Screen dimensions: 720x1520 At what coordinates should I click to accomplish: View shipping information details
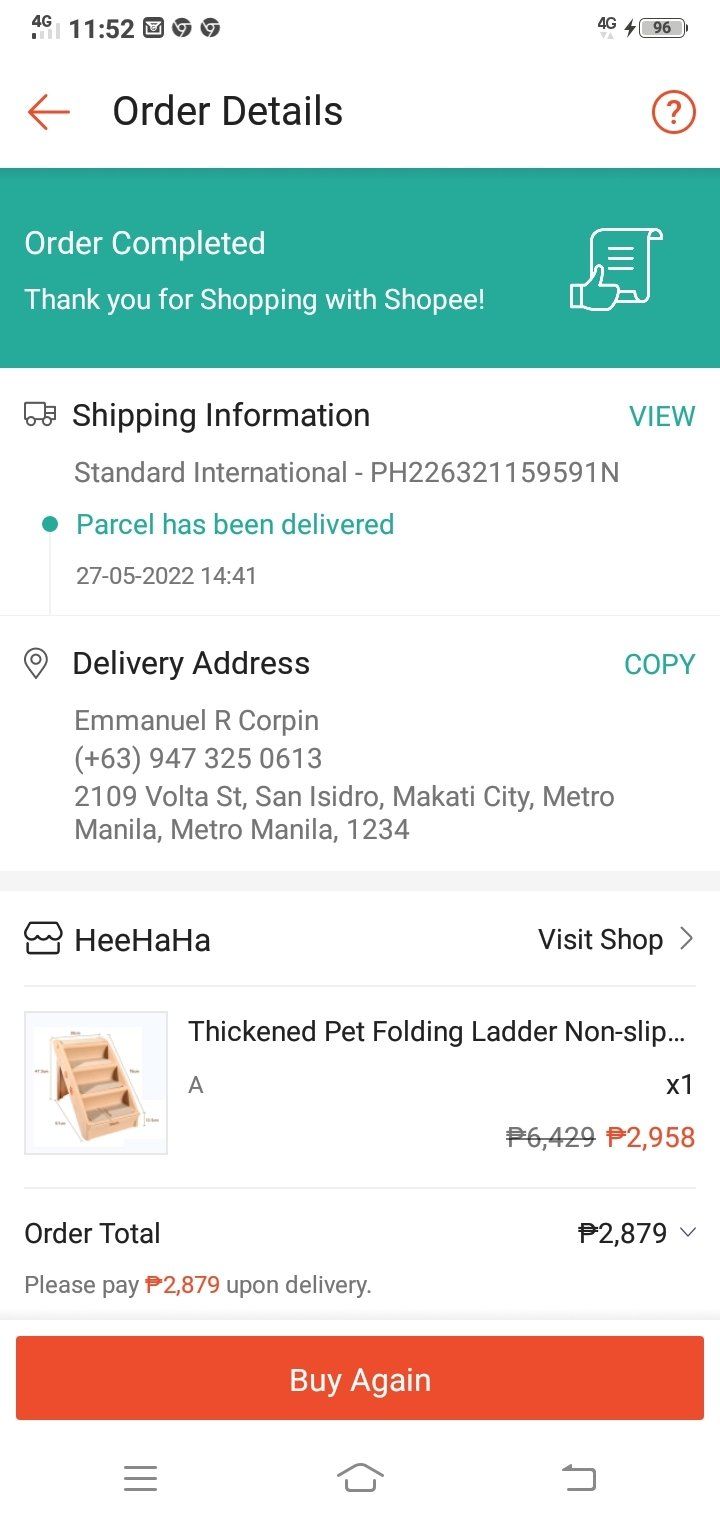661,416
